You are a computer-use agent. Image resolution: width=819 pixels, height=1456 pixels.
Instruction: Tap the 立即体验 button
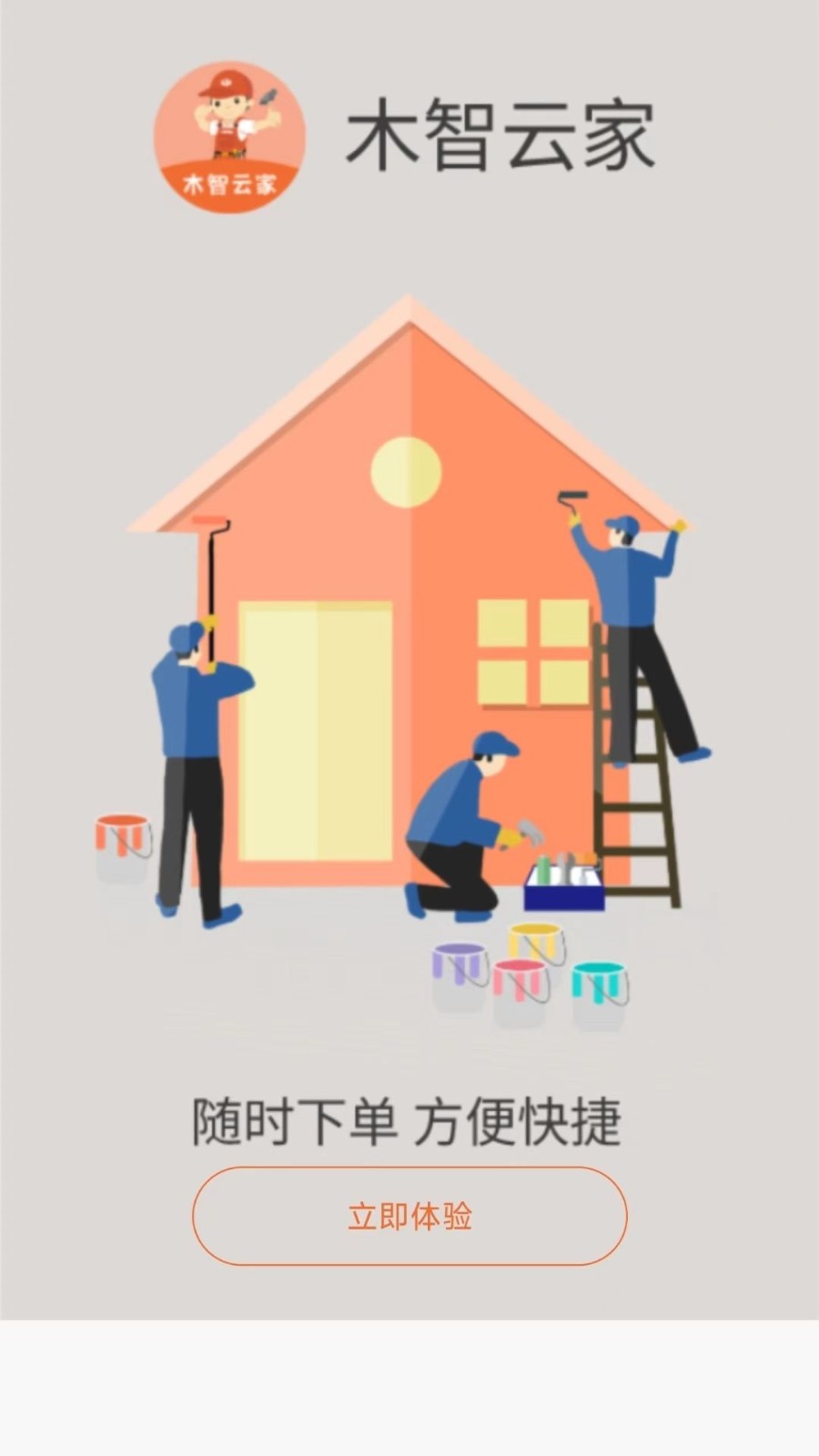pyautogui.click(x=409, y=1216)
